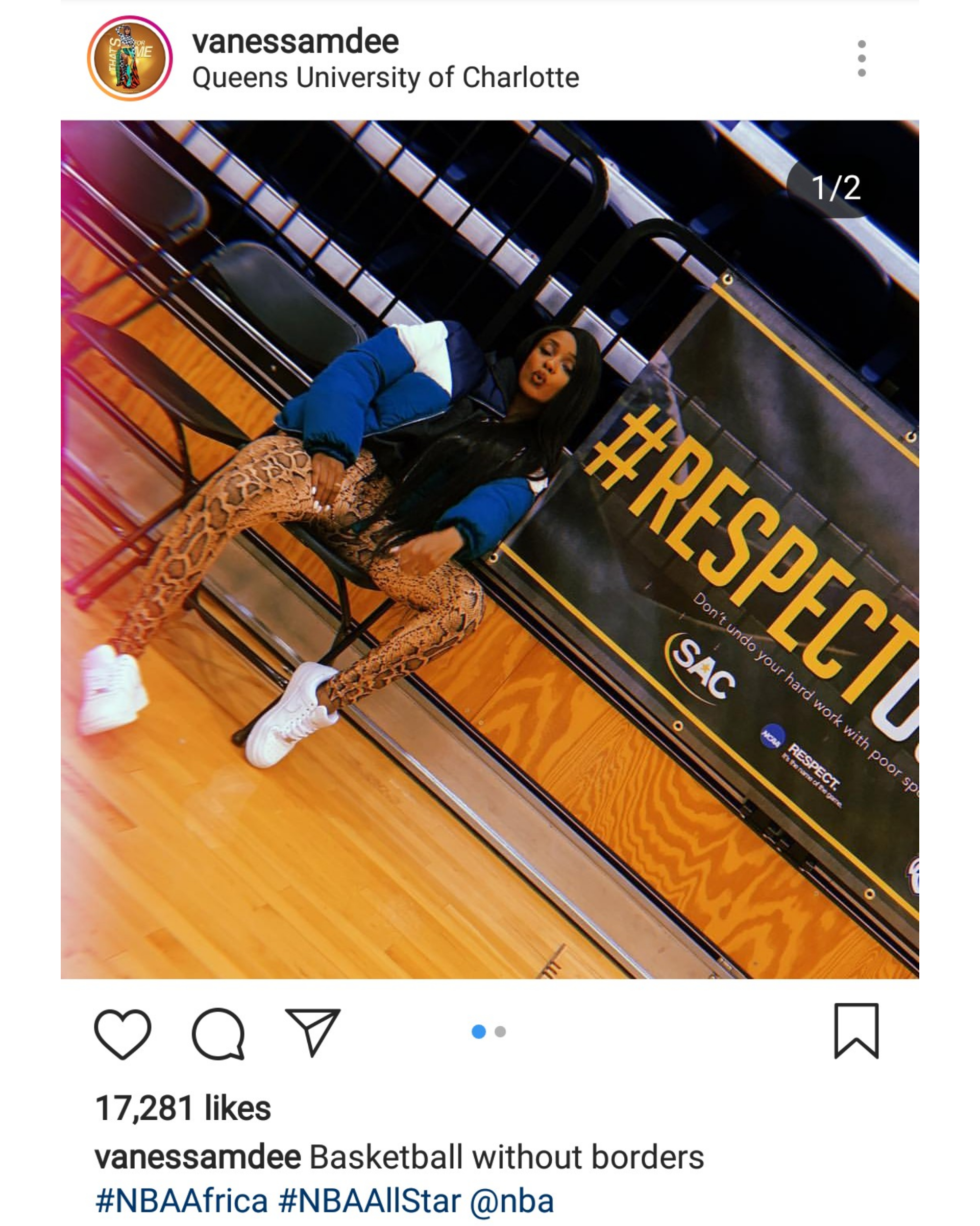The width and height of the screenshot is (980, 1226).
Task: Like this post with the heart icon
Action: click(x=123, y=1035)
